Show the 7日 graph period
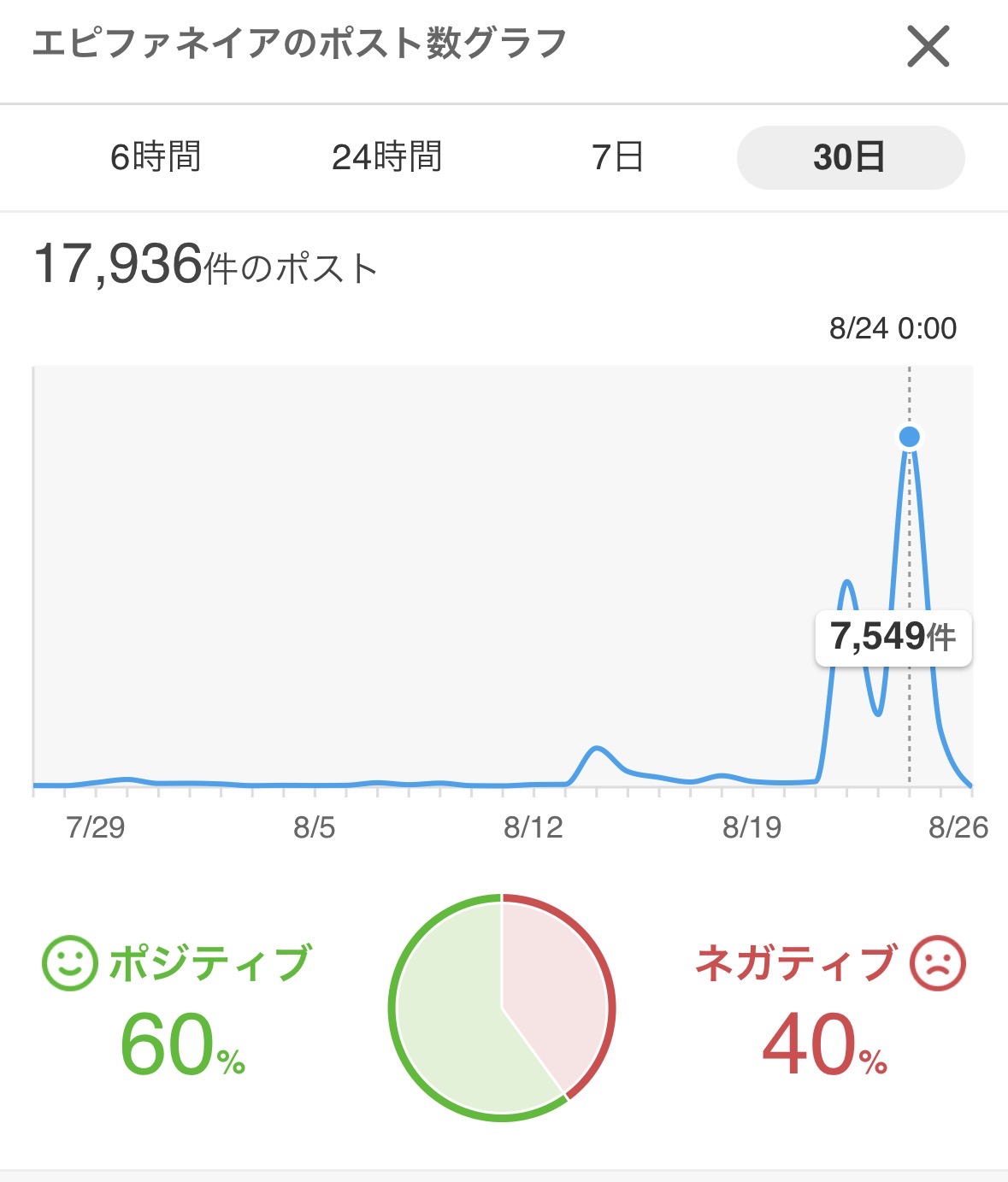 pos(617,157)
